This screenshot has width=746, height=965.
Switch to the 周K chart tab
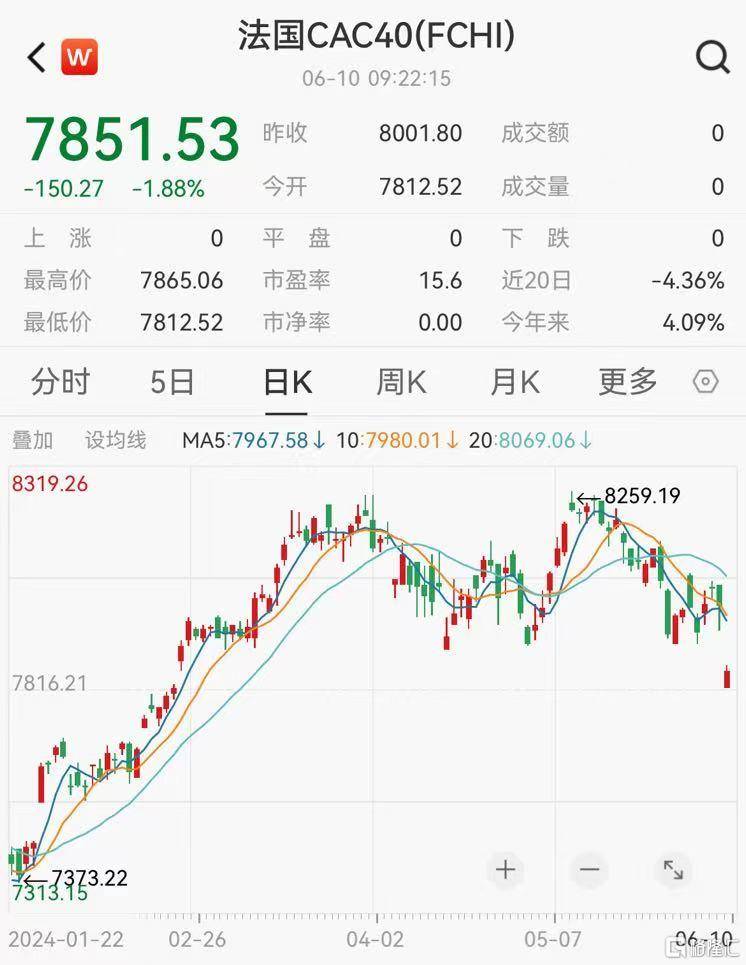[x=401, y=382]
